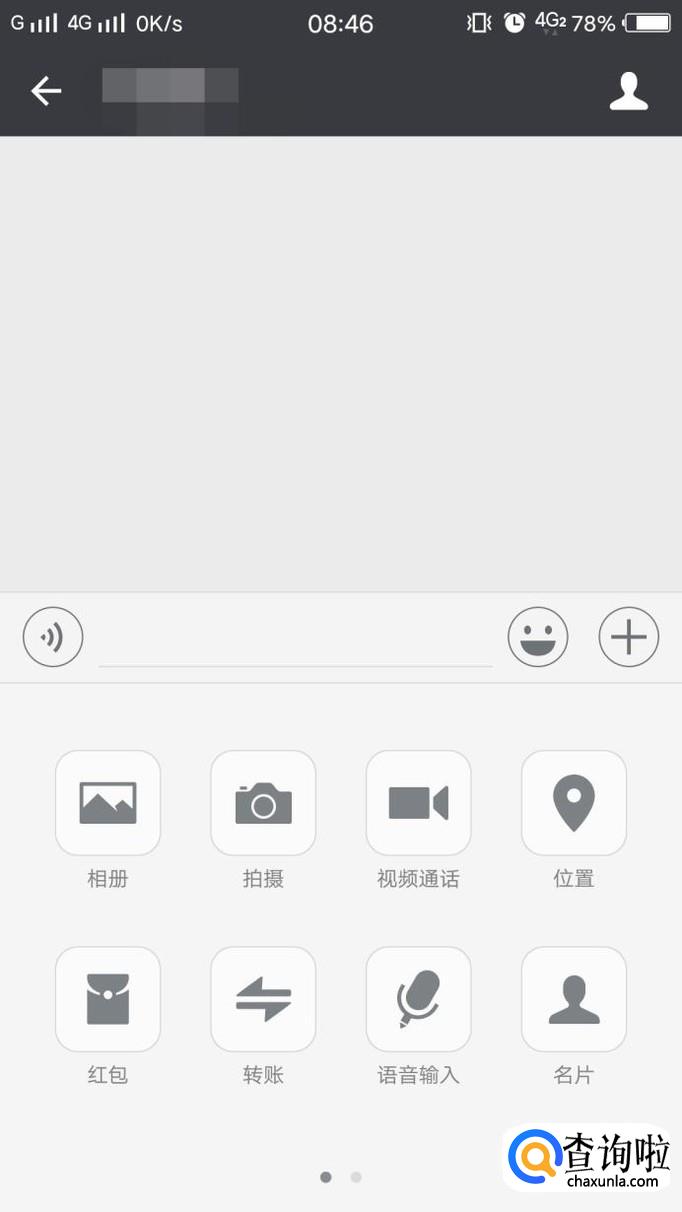Image resolution: width=682 pixels, height=1212 pixels.
Task: Send a 红包 red packet
Action: pos(108,999)
